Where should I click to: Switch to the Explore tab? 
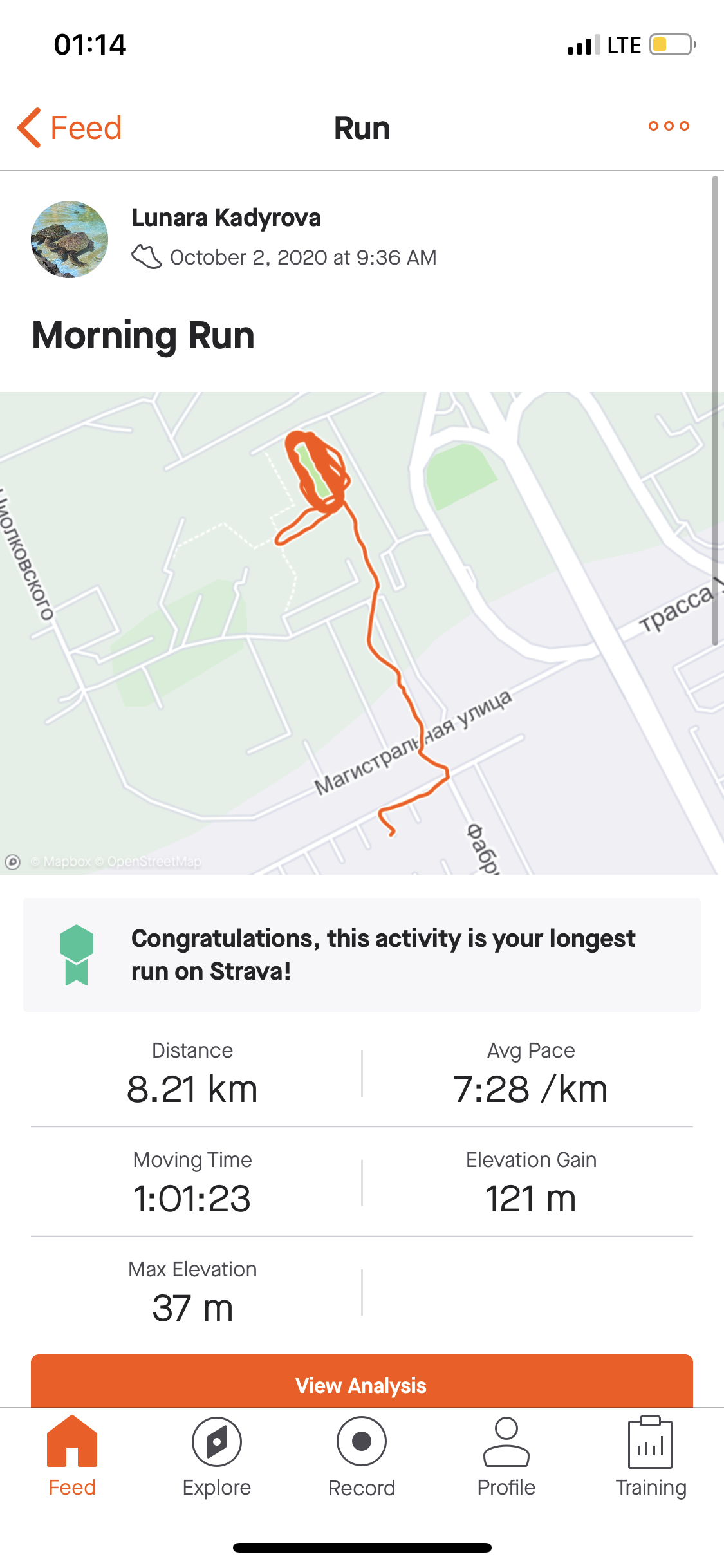pyautogui.click(x=217, y=1457)
